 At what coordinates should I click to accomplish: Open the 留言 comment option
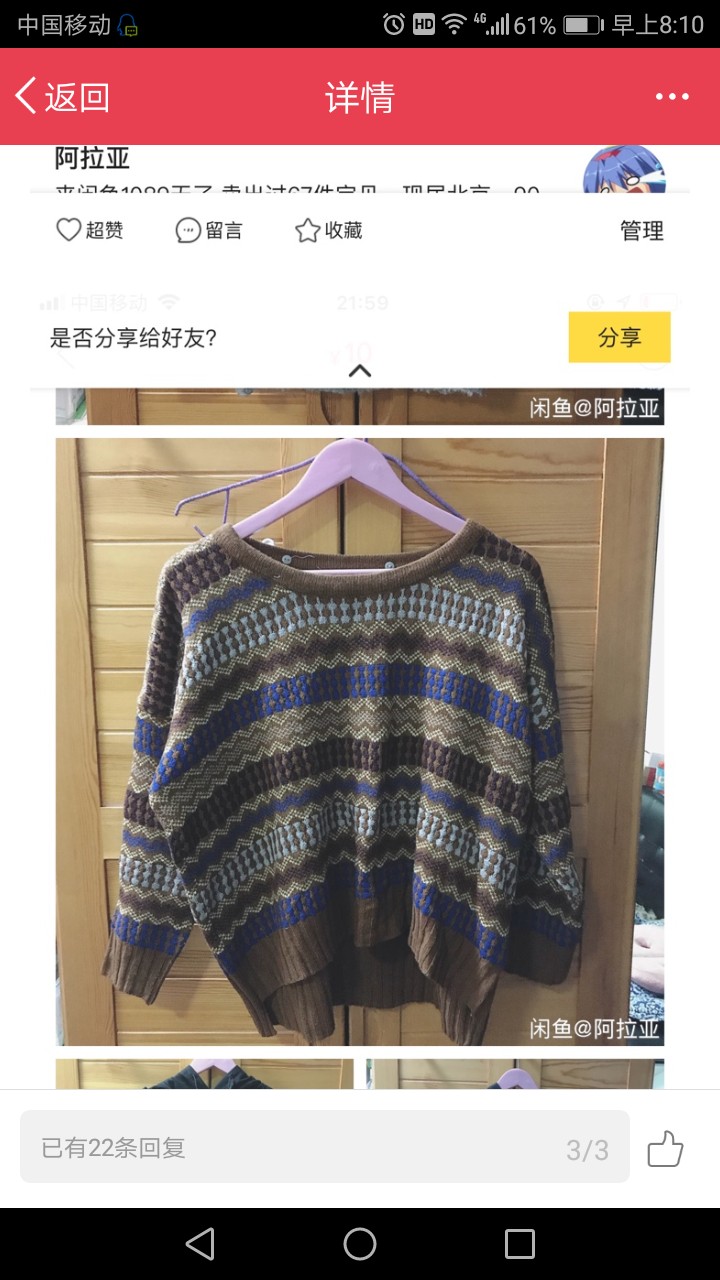pos(209,230)
